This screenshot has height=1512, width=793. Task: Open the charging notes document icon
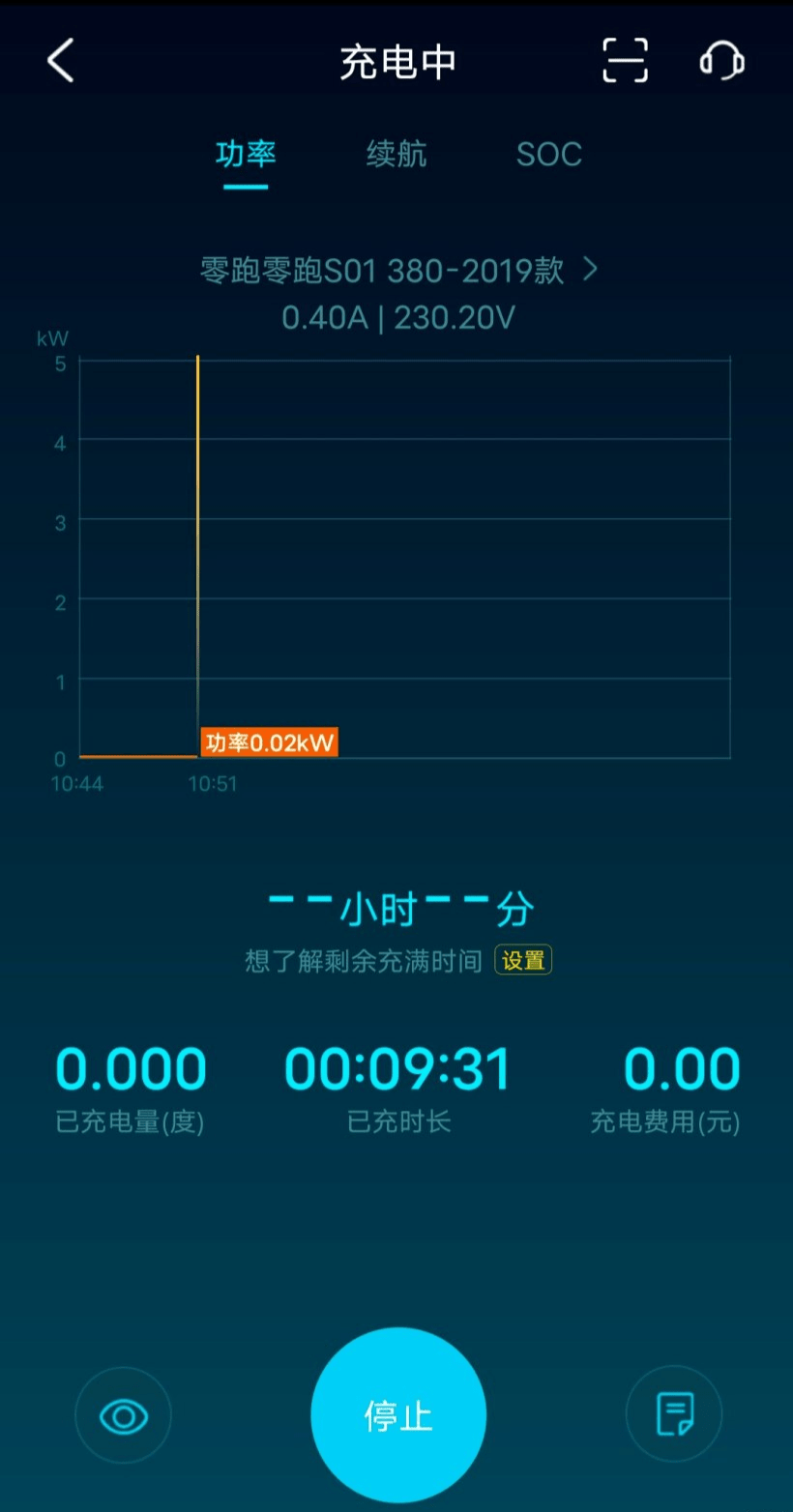pyautogui.click(x=674, y=1413)
